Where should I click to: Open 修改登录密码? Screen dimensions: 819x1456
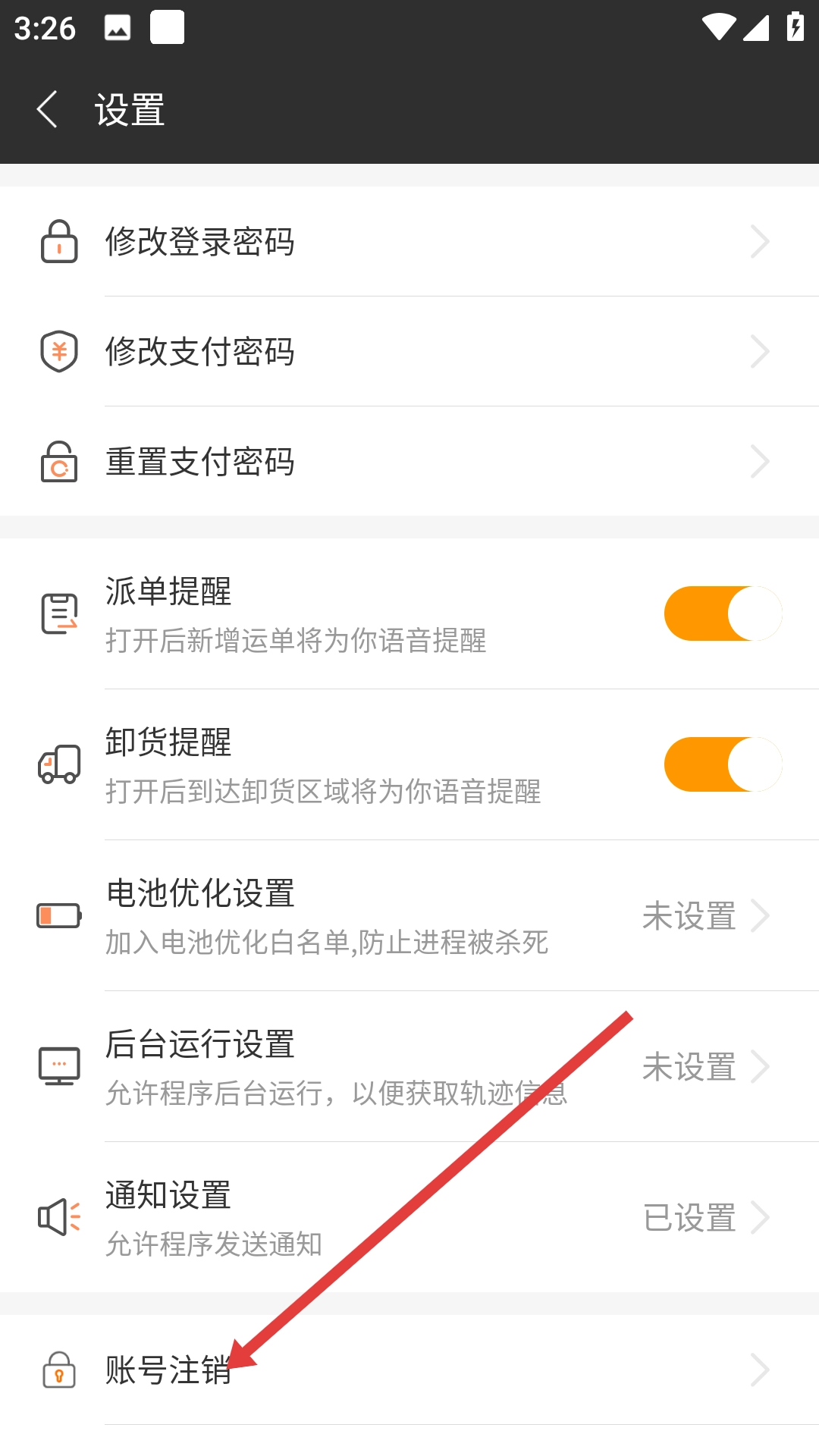coord(409,242)
